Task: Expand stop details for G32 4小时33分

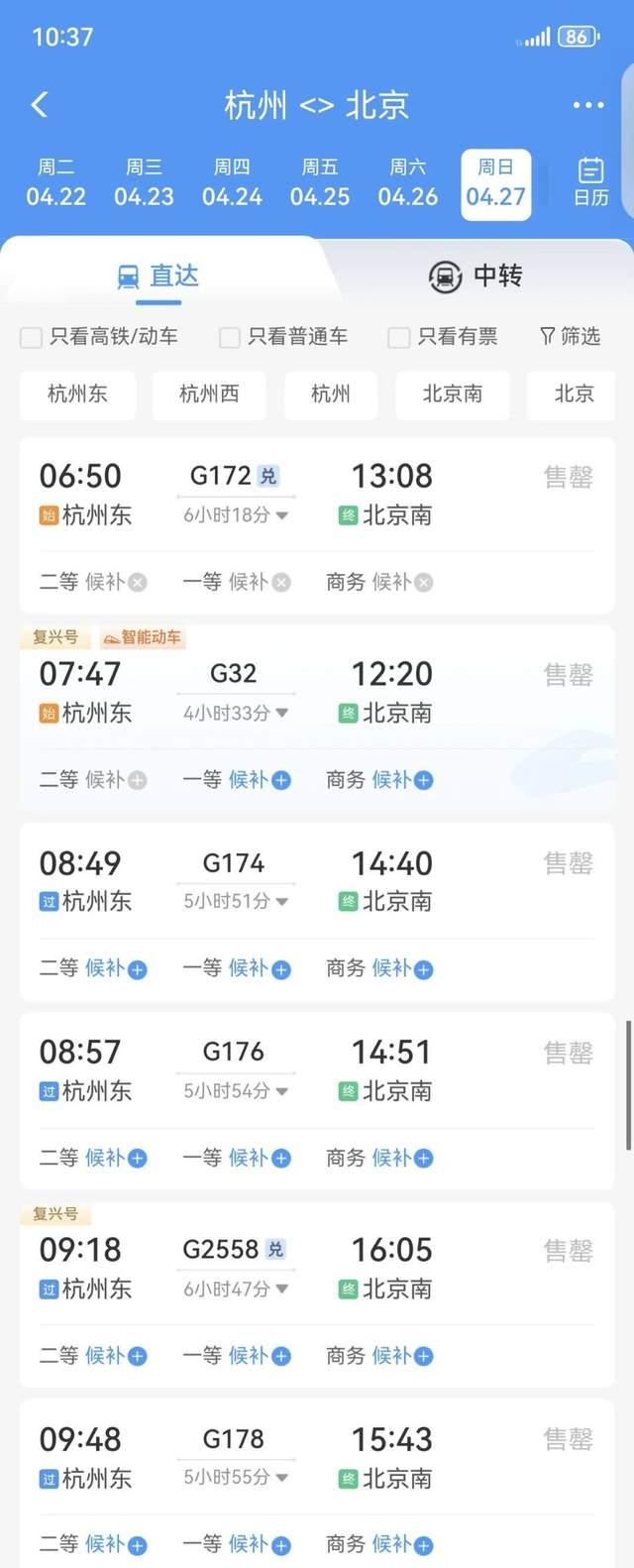Action: 236,714
